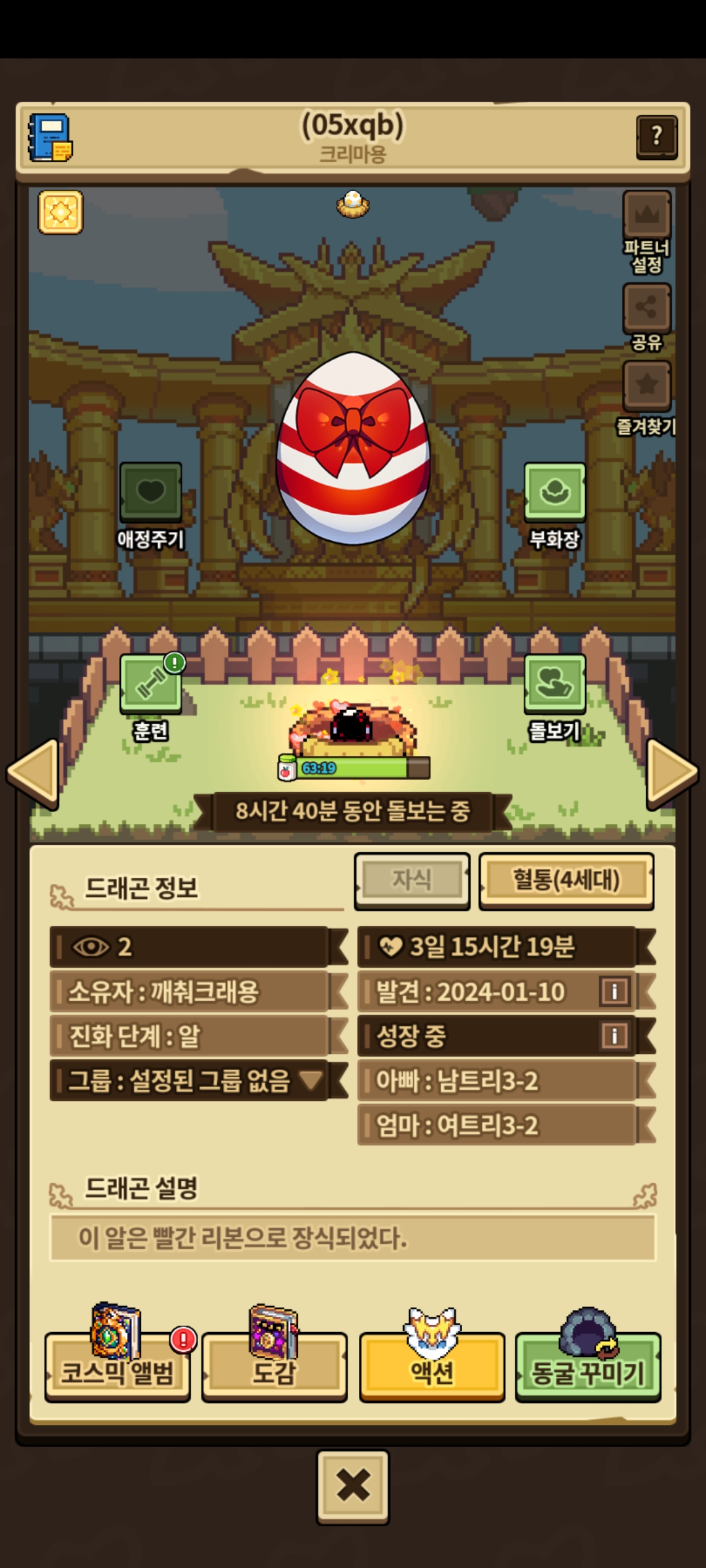This screenshot has height=1568, width=706.
Task: Show info for 성장 중 status
Action: pos(614,1036)
